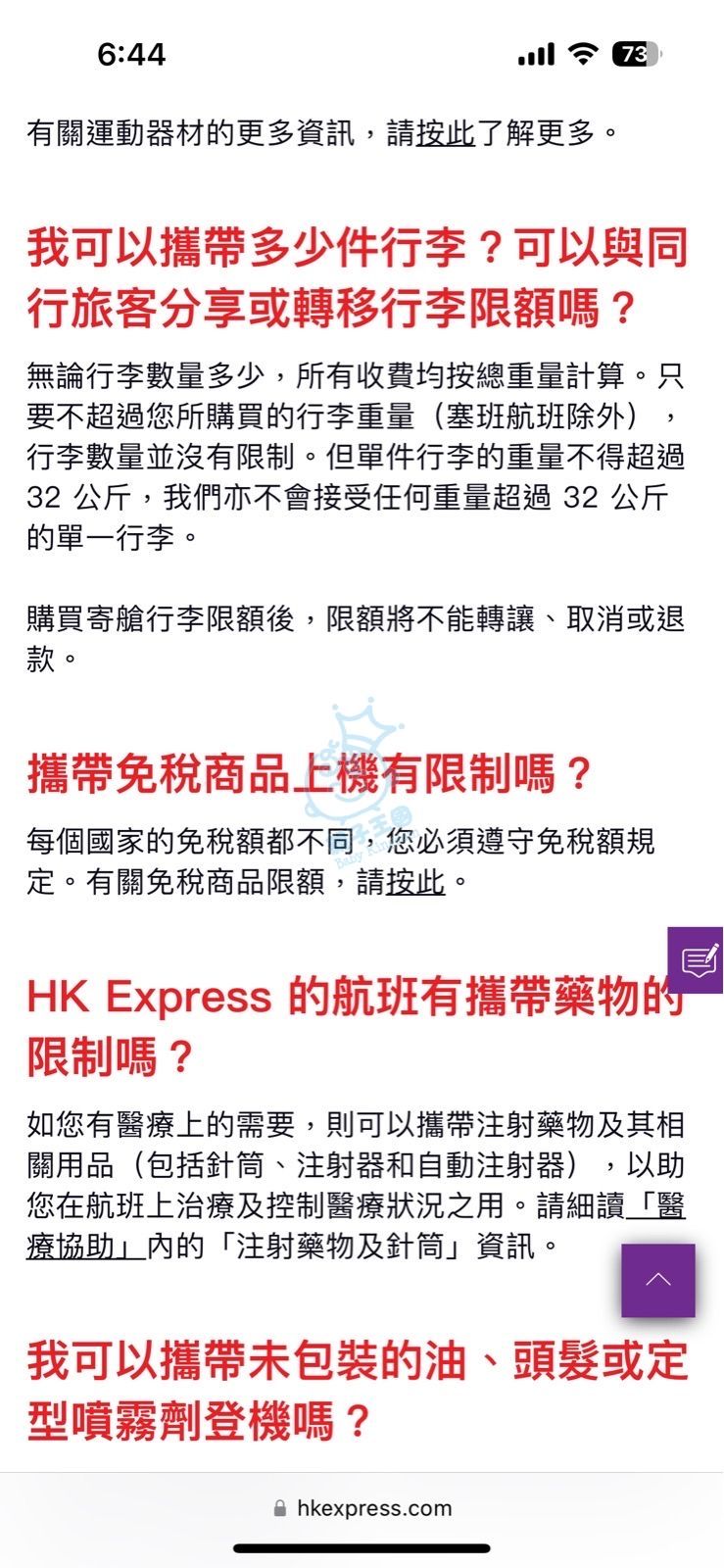Tap the purple feedback form icon
The height and width of the screenshot is (1568, 724).
pos(699,960)
